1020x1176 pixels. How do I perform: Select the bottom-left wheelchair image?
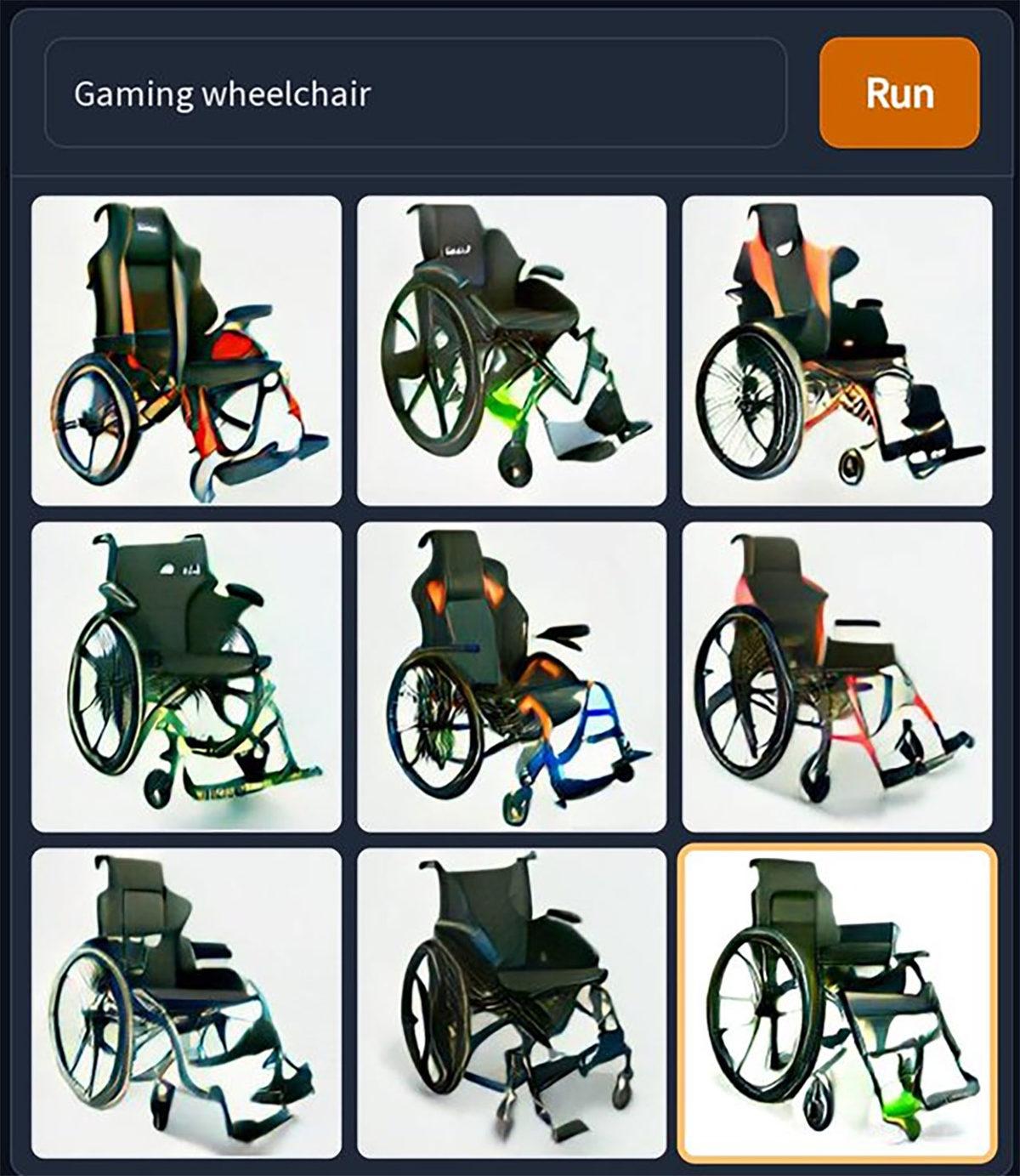click(186, 1003)
